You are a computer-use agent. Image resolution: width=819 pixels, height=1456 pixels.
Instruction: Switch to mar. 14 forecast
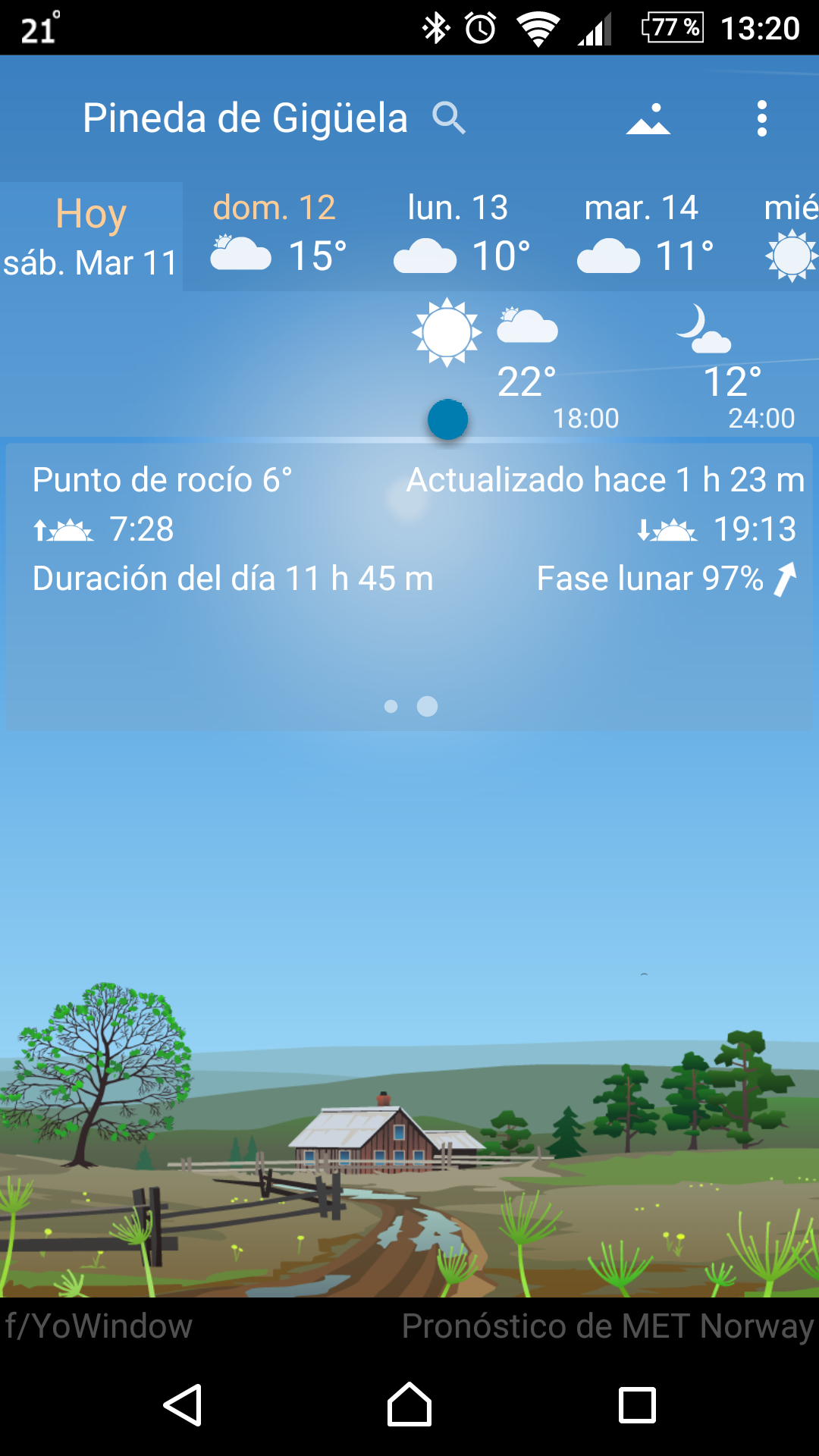642,237
